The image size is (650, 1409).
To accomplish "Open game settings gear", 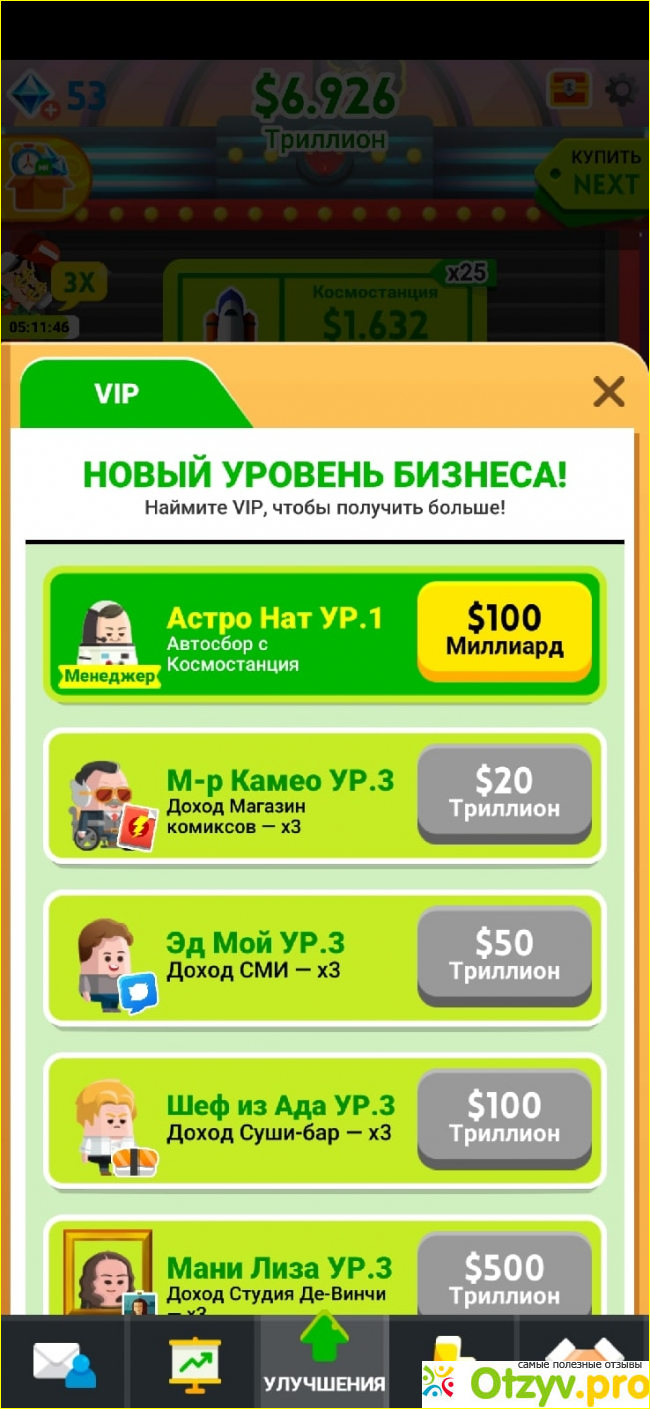I will pyautogui.click(x=622, y=92).
